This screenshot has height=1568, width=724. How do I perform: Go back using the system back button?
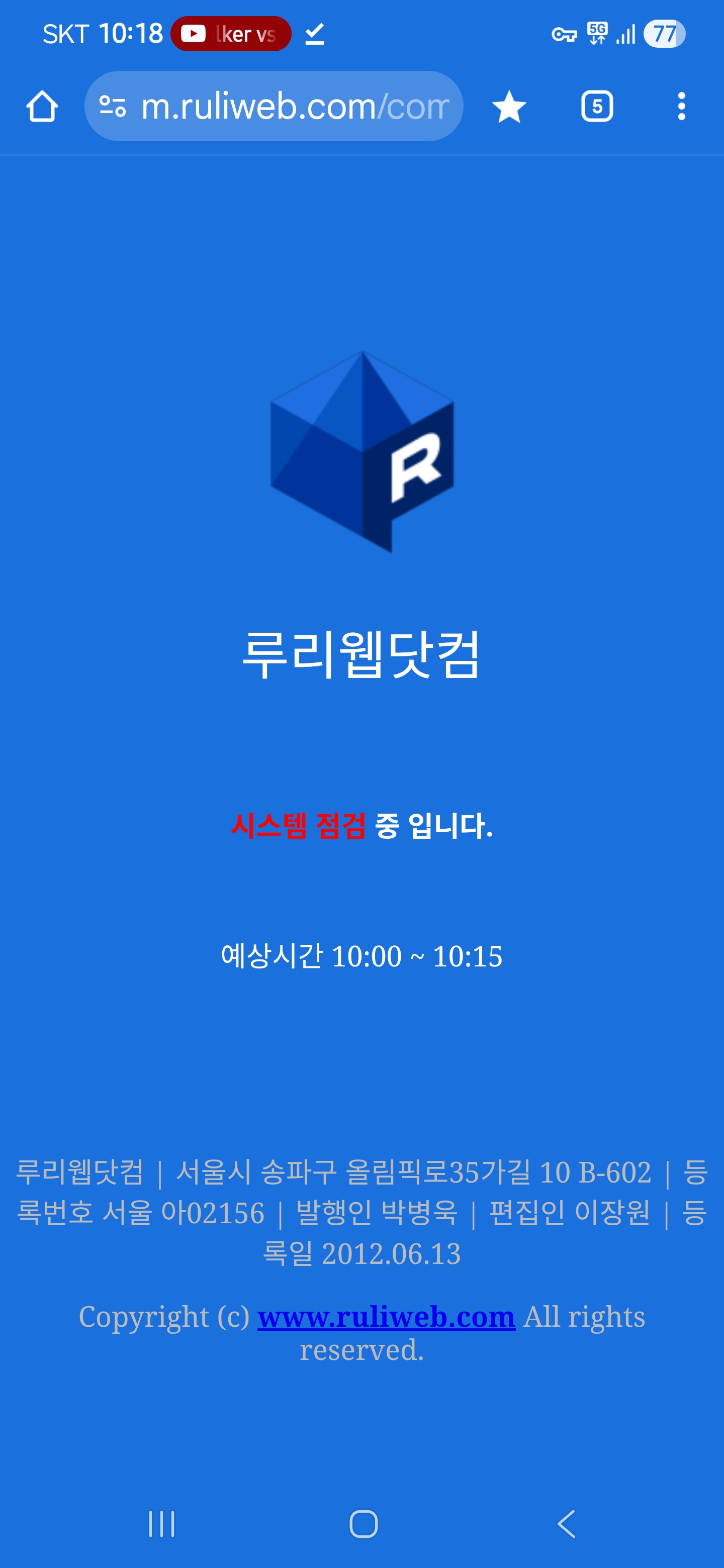[566, 1524]
